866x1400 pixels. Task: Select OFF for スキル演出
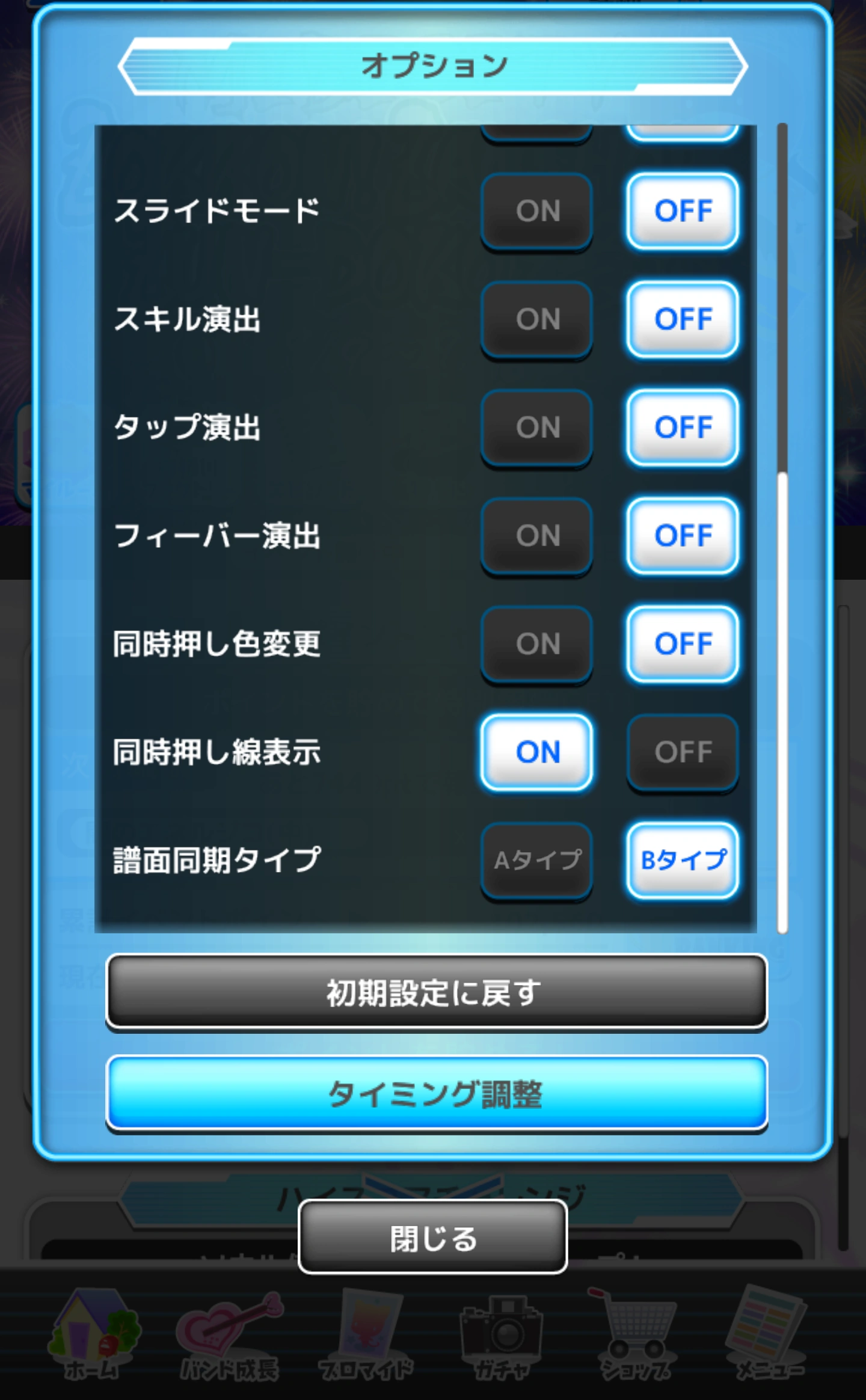[683, 319]
